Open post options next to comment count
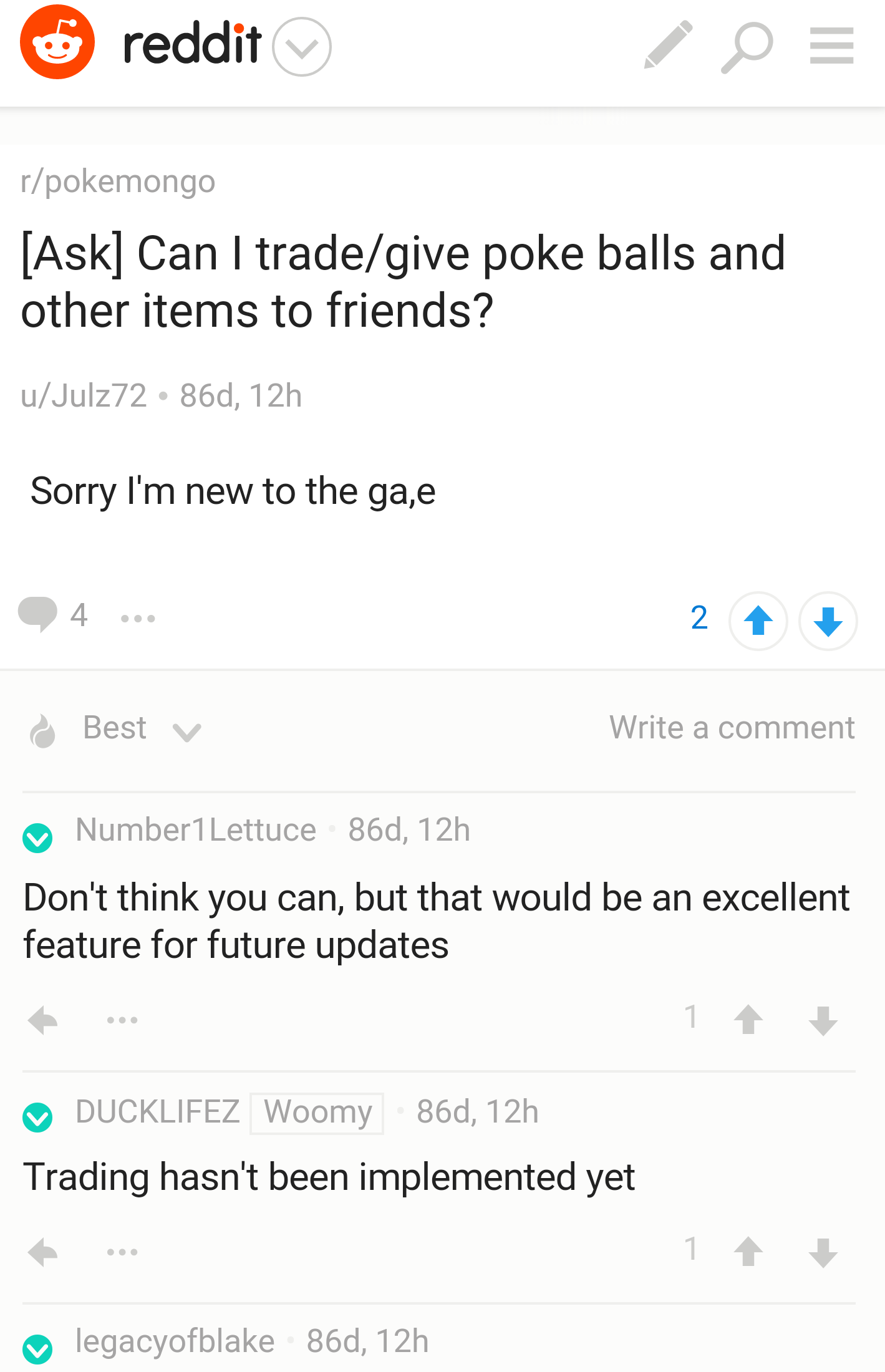This screenshot has width=885, height=1372. pos(138,618)
